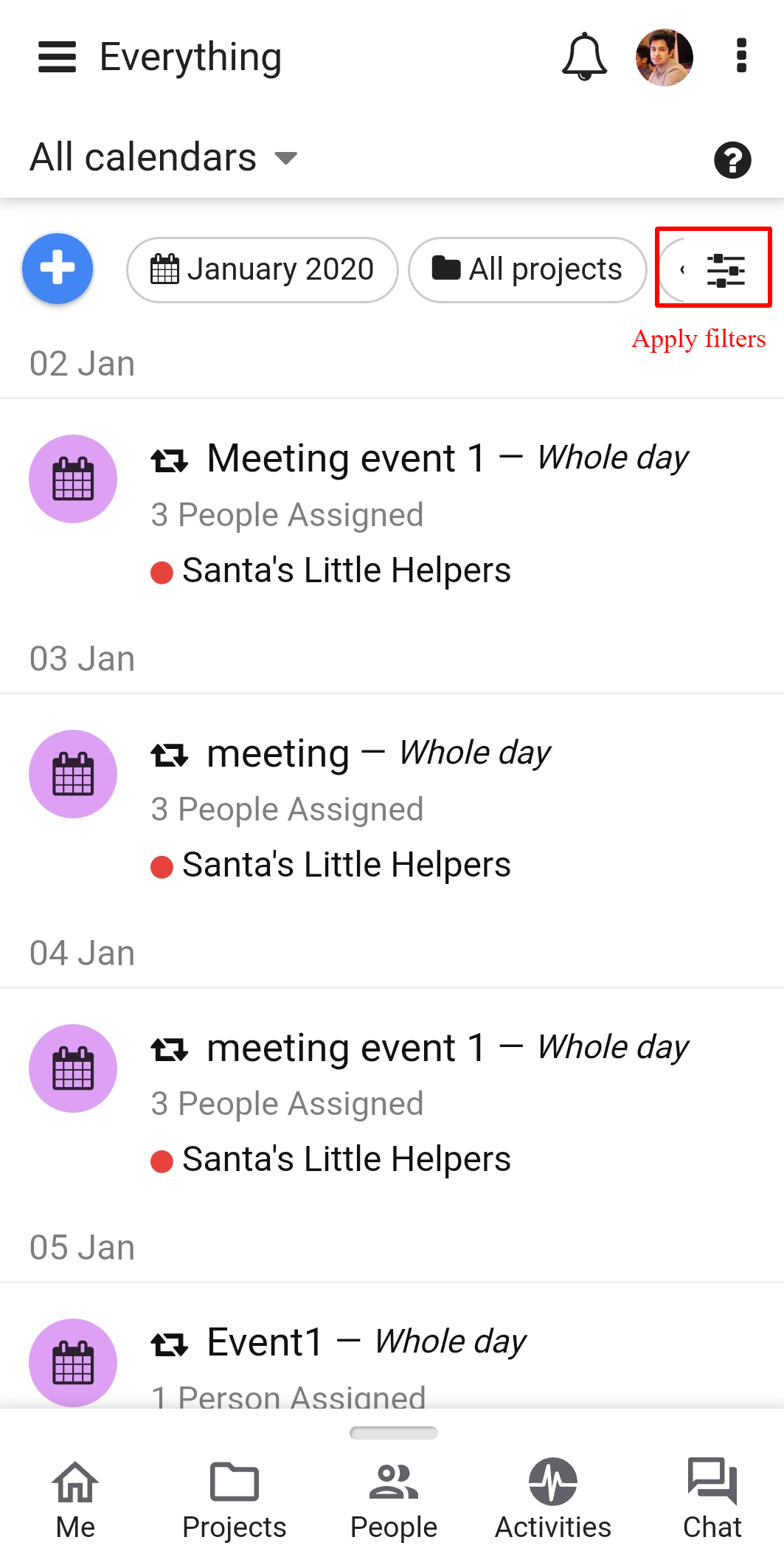Screen dimensions: 784x1554
Task: Open the apply filters sliders icon
Action: pos(725,269)
